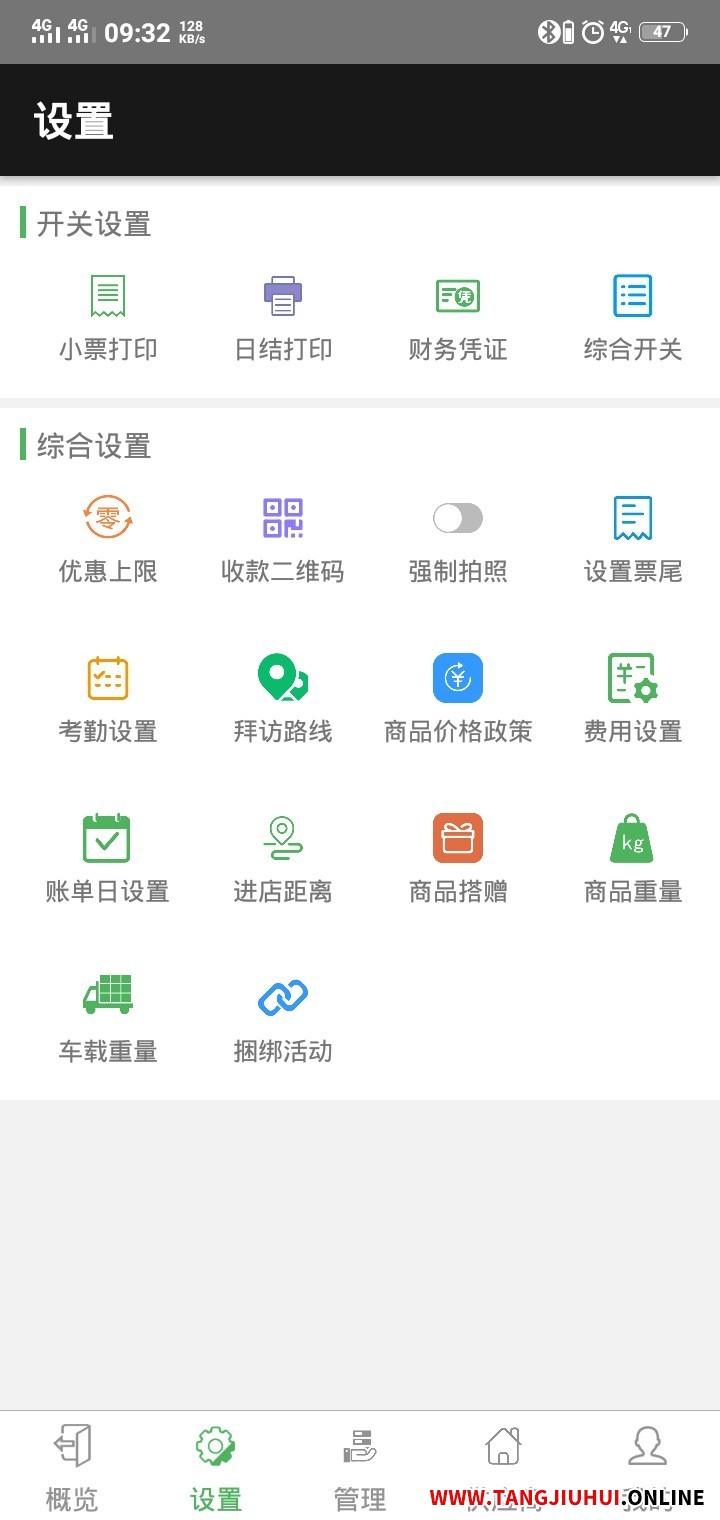Open 账单日设置
This screenshot has height=1520, width=720.
click(108, 860)
